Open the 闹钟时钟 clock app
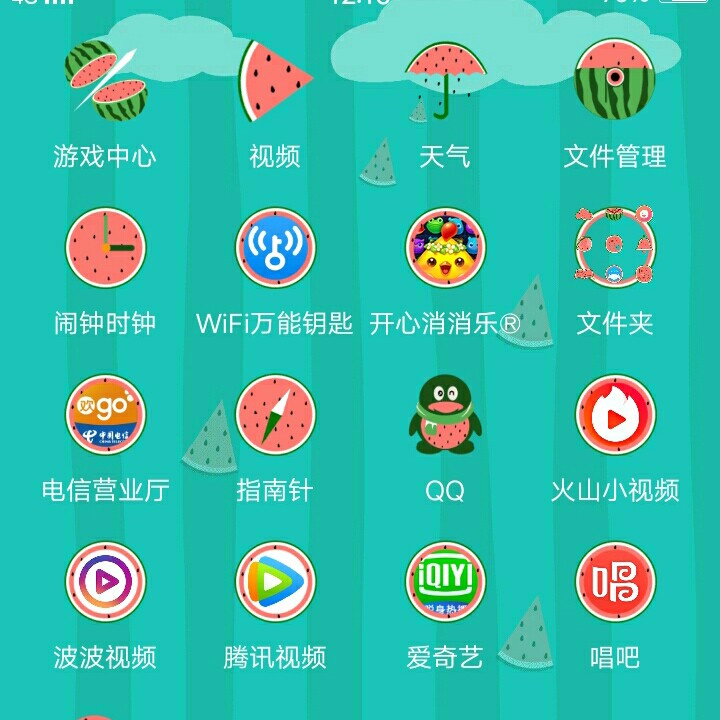Image resolution: width=720 pixels, height=720 pixels. click(x=105, y=248)
